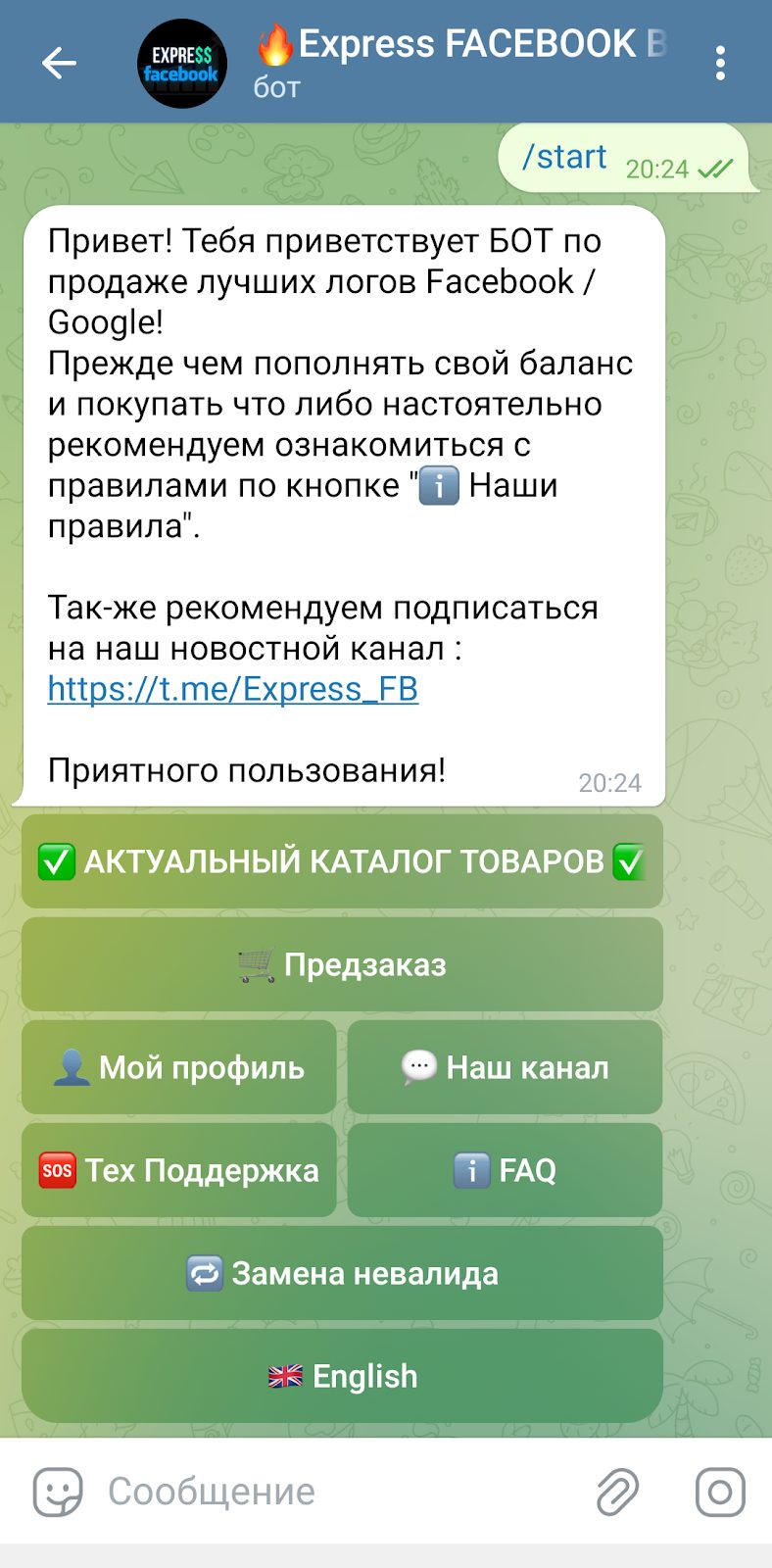The width and height of the screenshot is (772, 1568).
Task: Focus the Сообщение message field
Action: (x=333, y=1492)
